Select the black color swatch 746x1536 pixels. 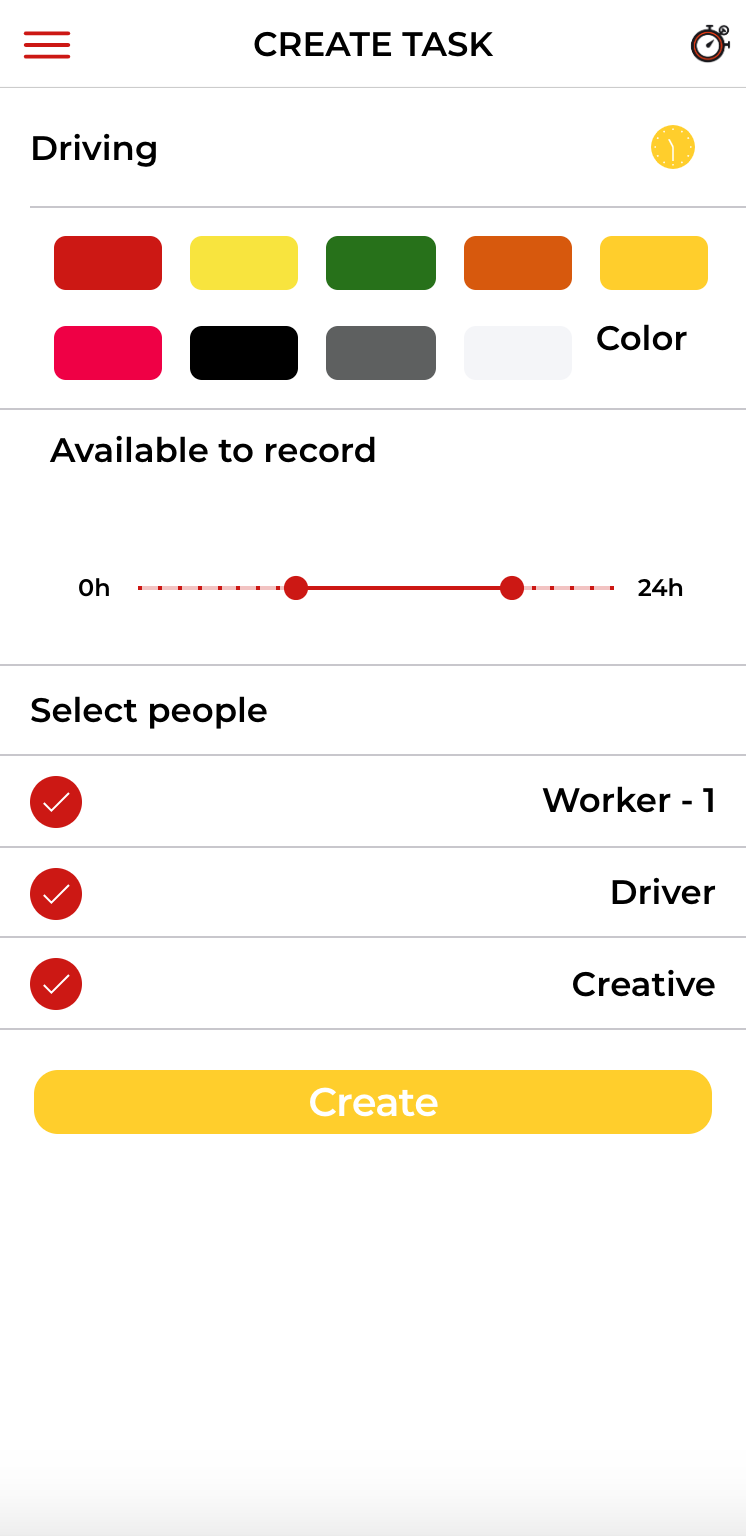pyautogui.click(x=244, y=353)
